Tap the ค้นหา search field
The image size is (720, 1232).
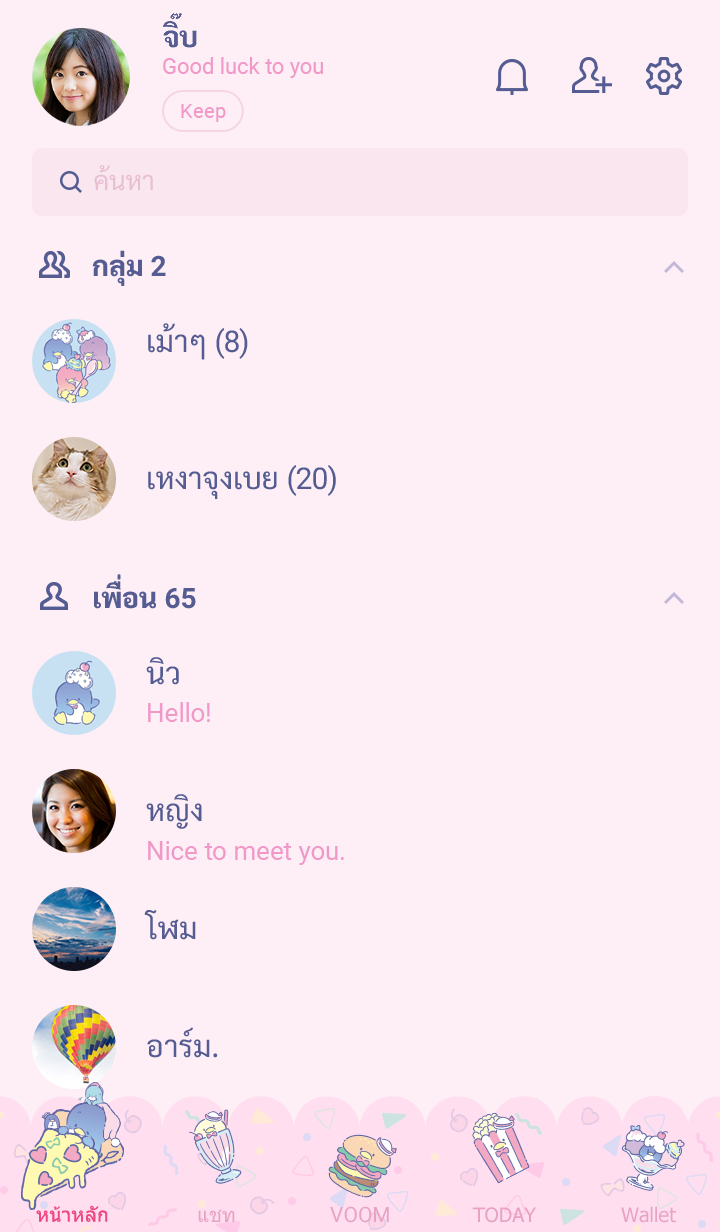pos(360,182)
